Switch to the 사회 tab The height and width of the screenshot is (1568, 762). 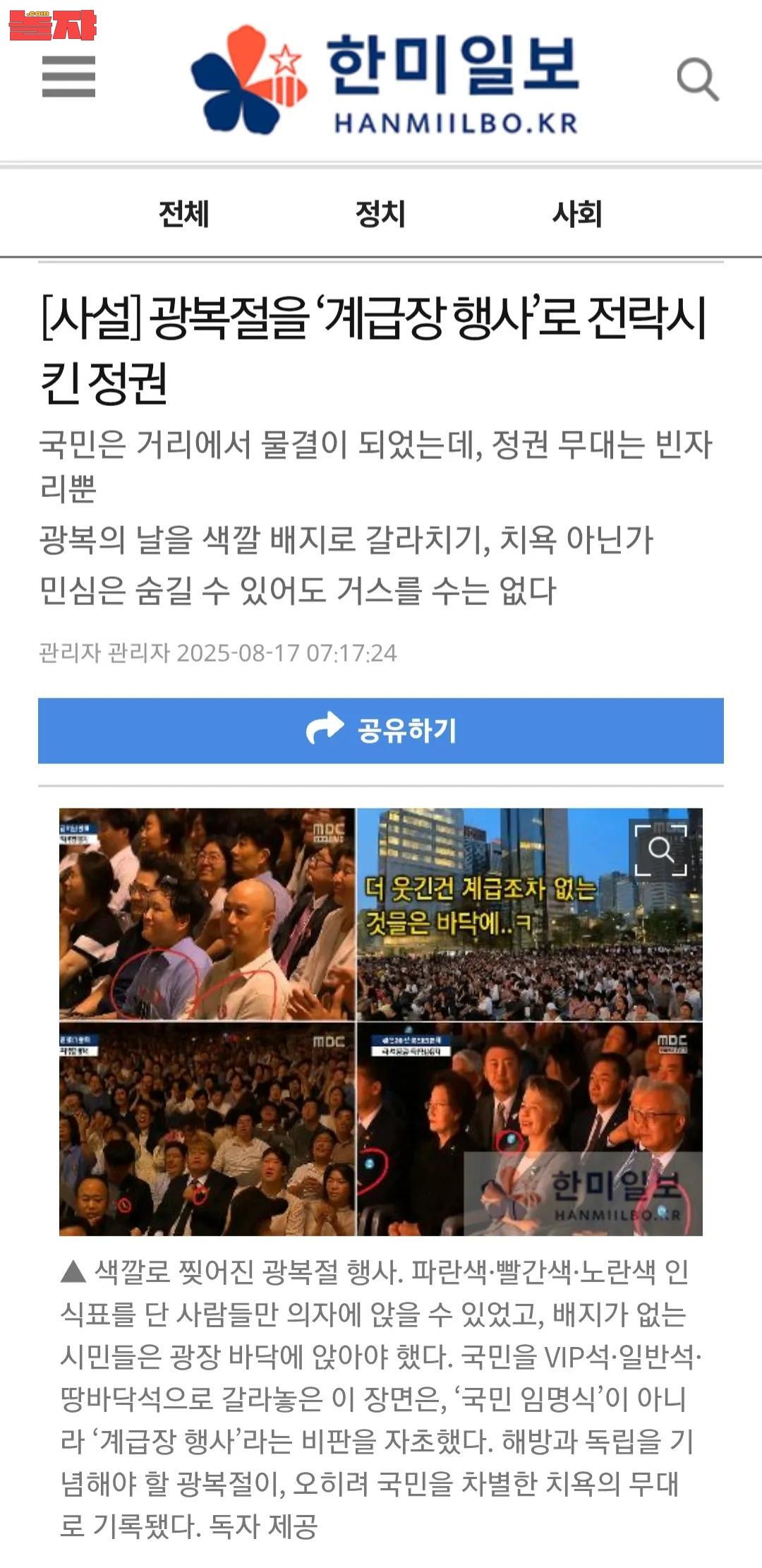(x=577, y=214)
